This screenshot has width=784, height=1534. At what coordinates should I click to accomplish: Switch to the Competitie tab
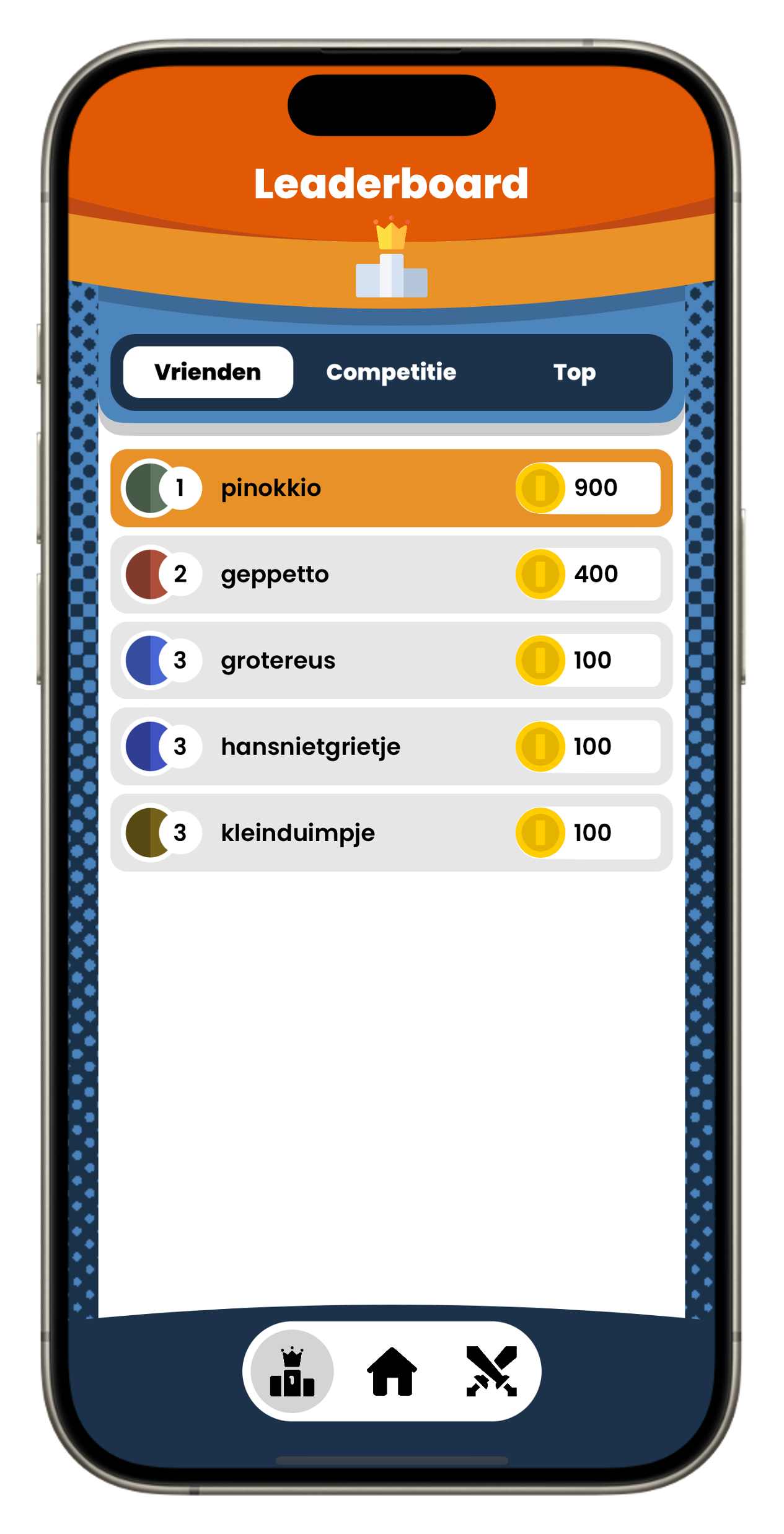click(391, 372)
